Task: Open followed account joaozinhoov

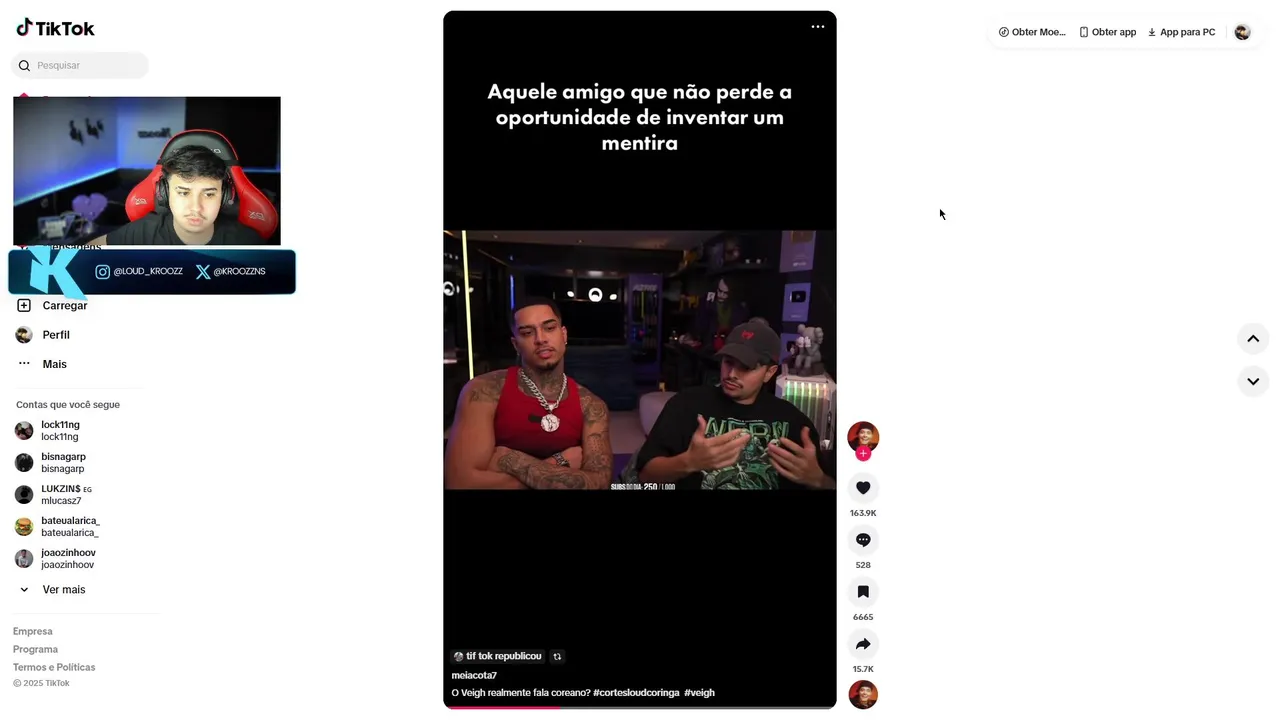Action: pos(68,558)
